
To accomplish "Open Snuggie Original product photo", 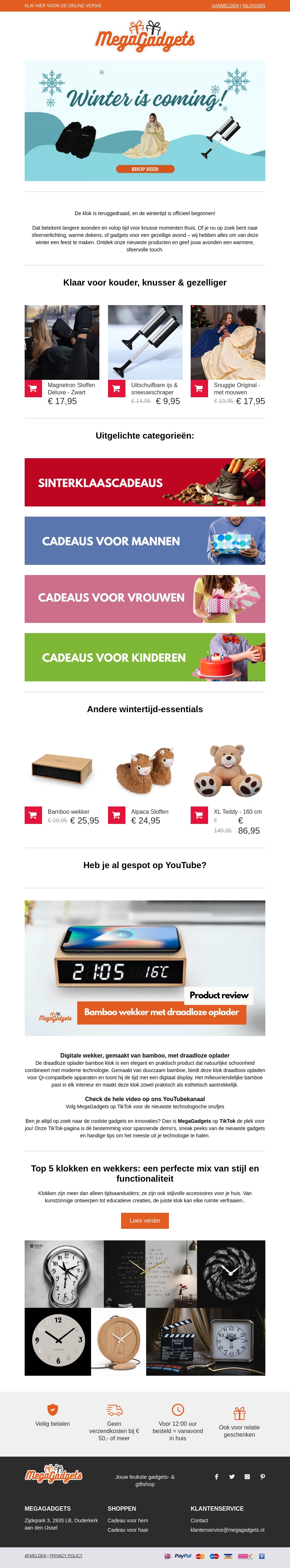I will 227,342.
